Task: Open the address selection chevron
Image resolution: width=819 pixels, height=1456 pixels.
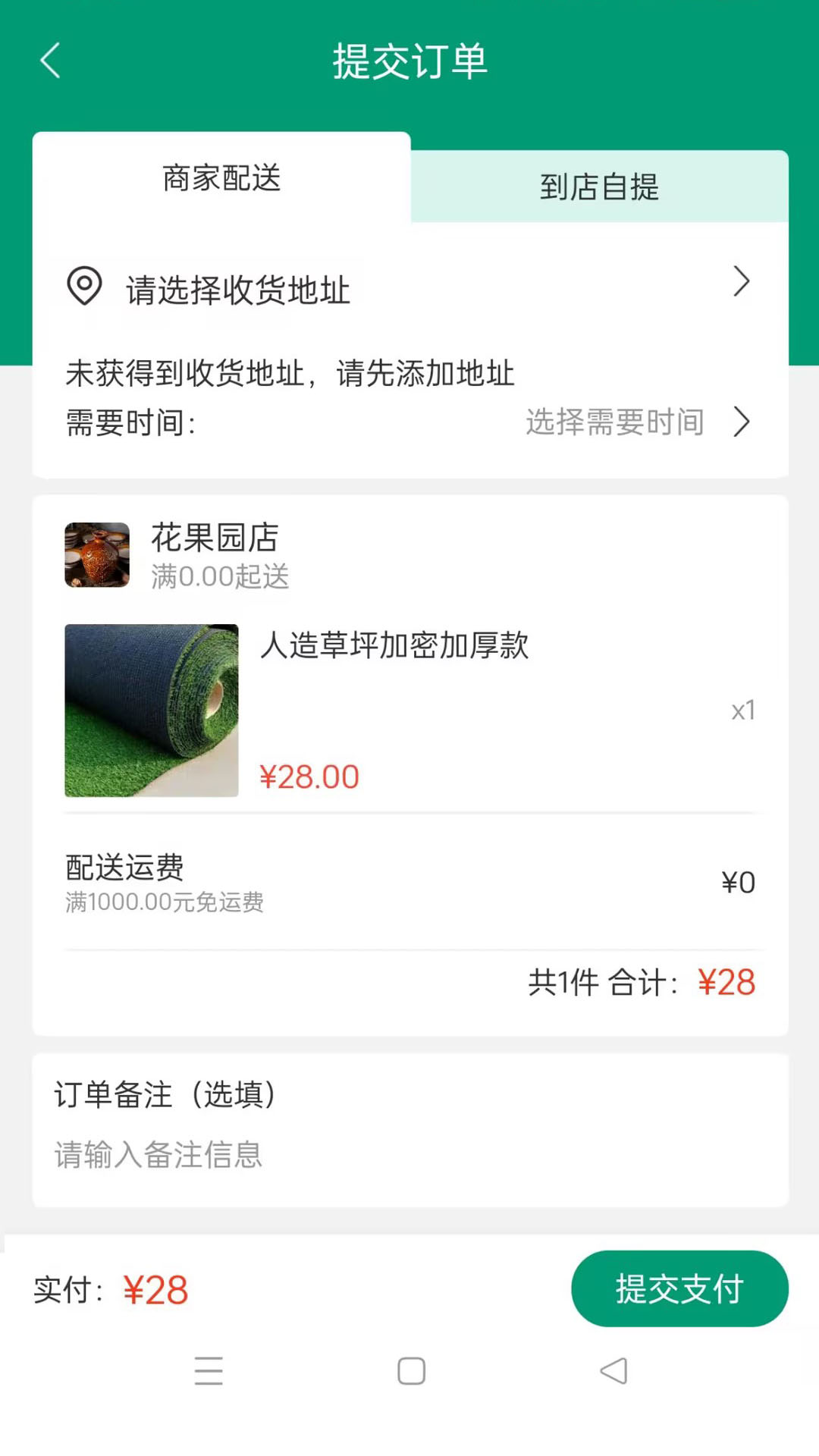Action: pos(742,281)
